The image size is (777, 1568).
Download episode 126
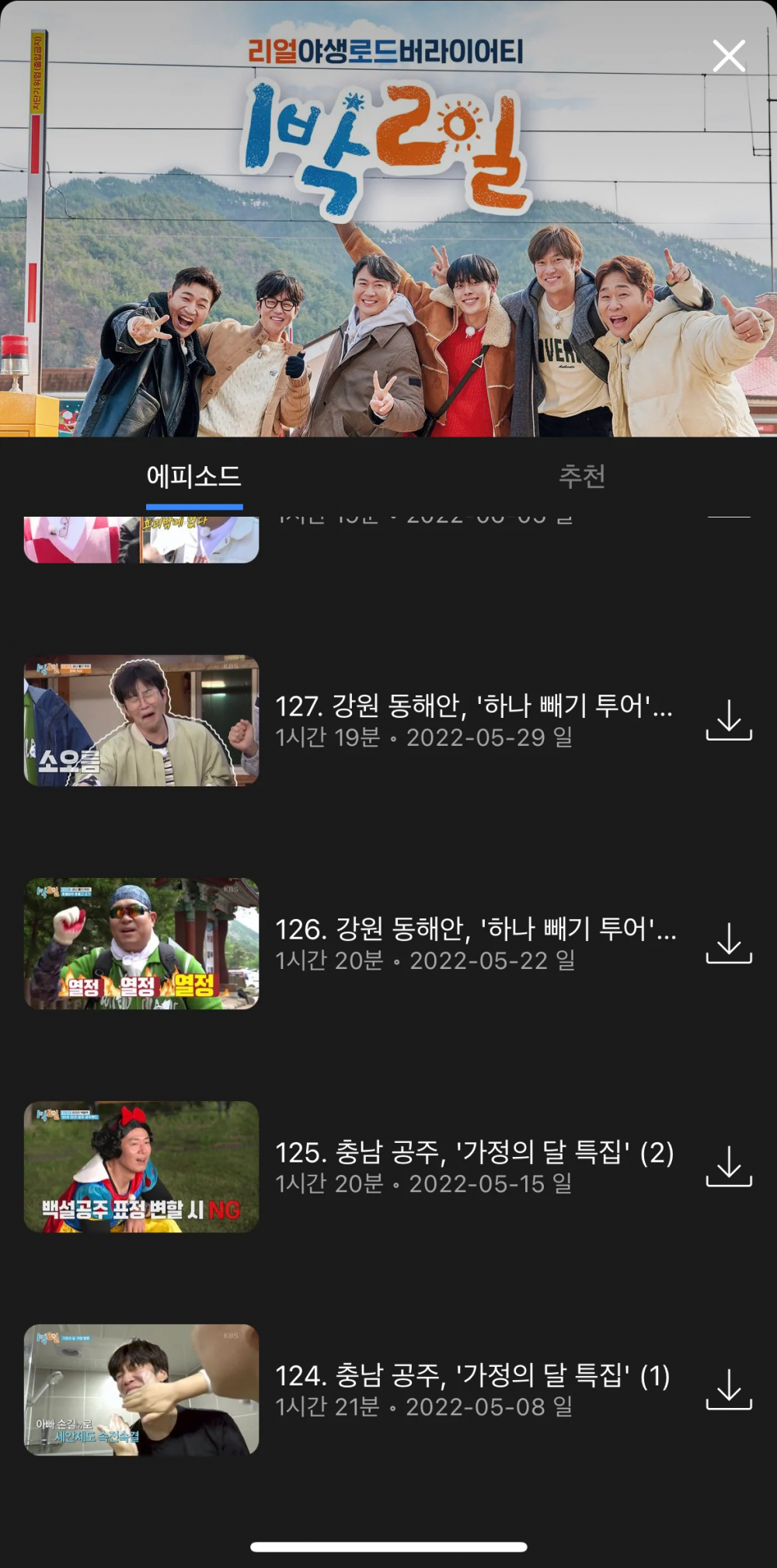click(729, 943)
